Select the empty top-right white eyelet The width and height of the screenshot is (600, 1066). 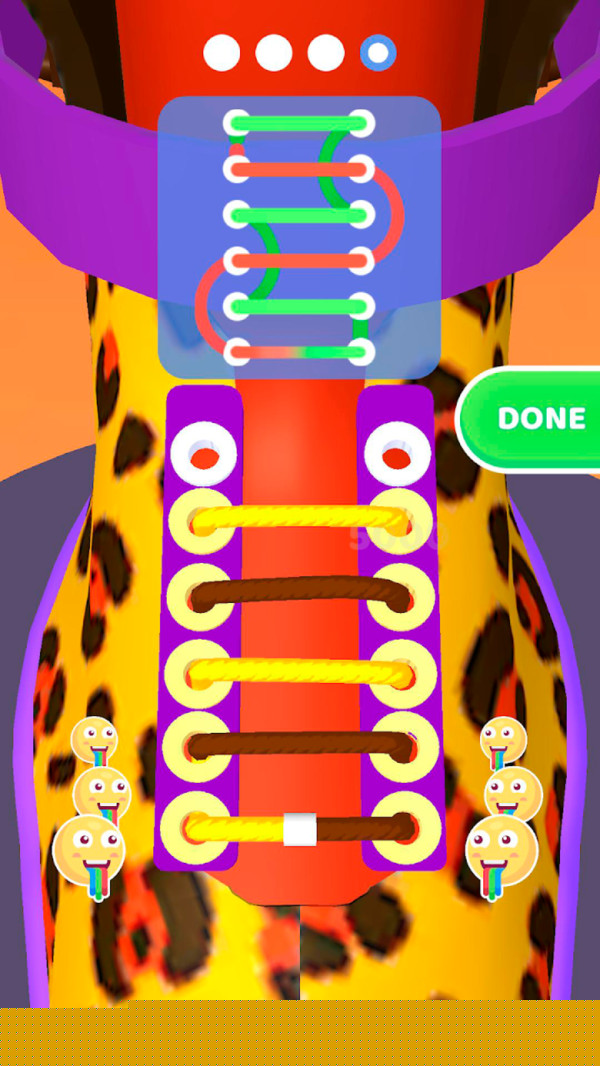(397, 455)
